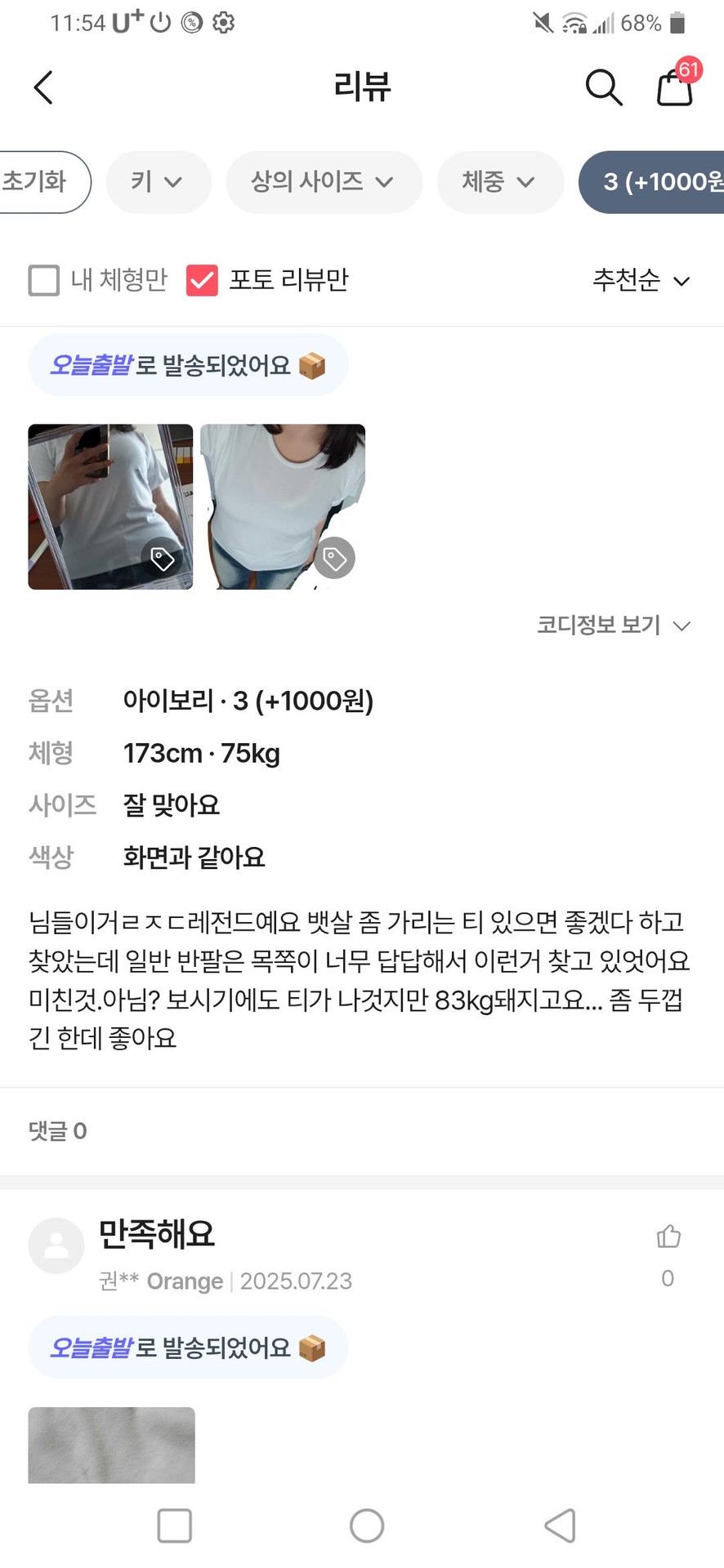Uncheck the 포토 리뷰만 checkbox
724x1568 pixels.
tap(202, 280)
